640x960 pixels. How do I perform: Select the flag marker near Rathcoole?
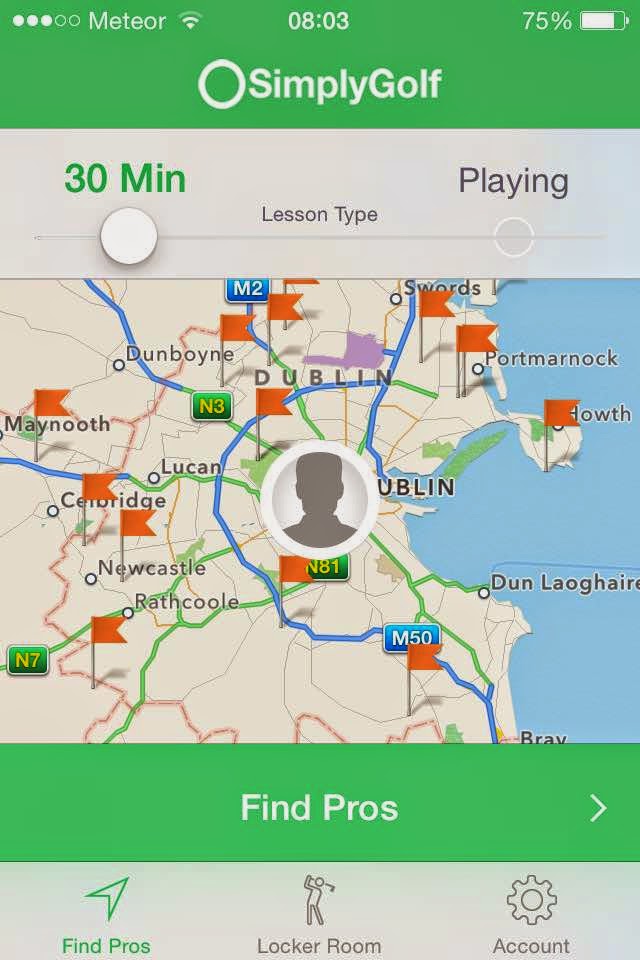click(108, 652)
